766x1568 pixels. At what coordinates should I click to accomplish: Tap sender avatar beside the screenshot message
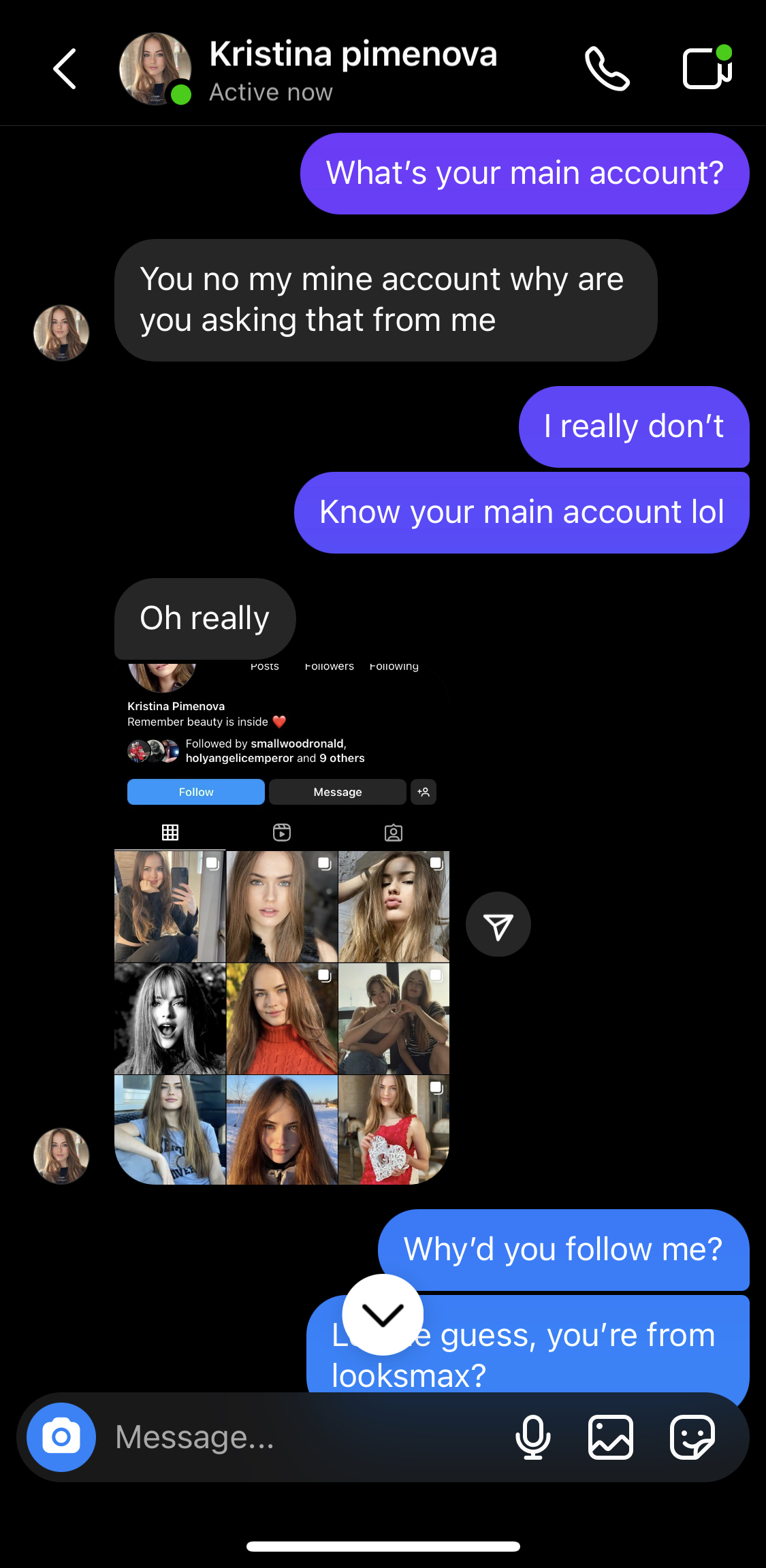(x=61, y=1156)
